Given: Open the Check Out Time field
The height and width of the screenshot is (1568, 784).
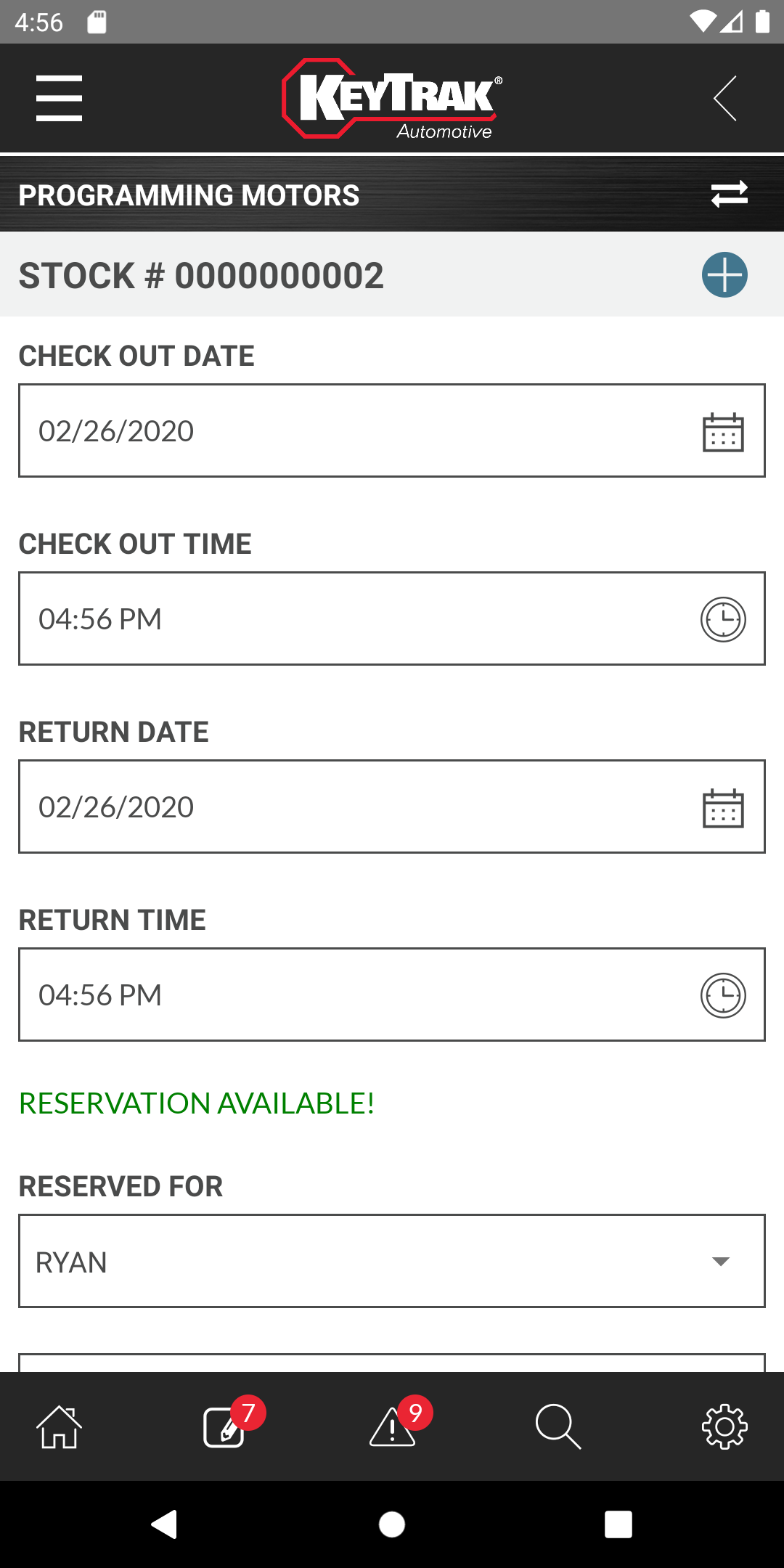Looking at the screenshot, I should (392, 618).
